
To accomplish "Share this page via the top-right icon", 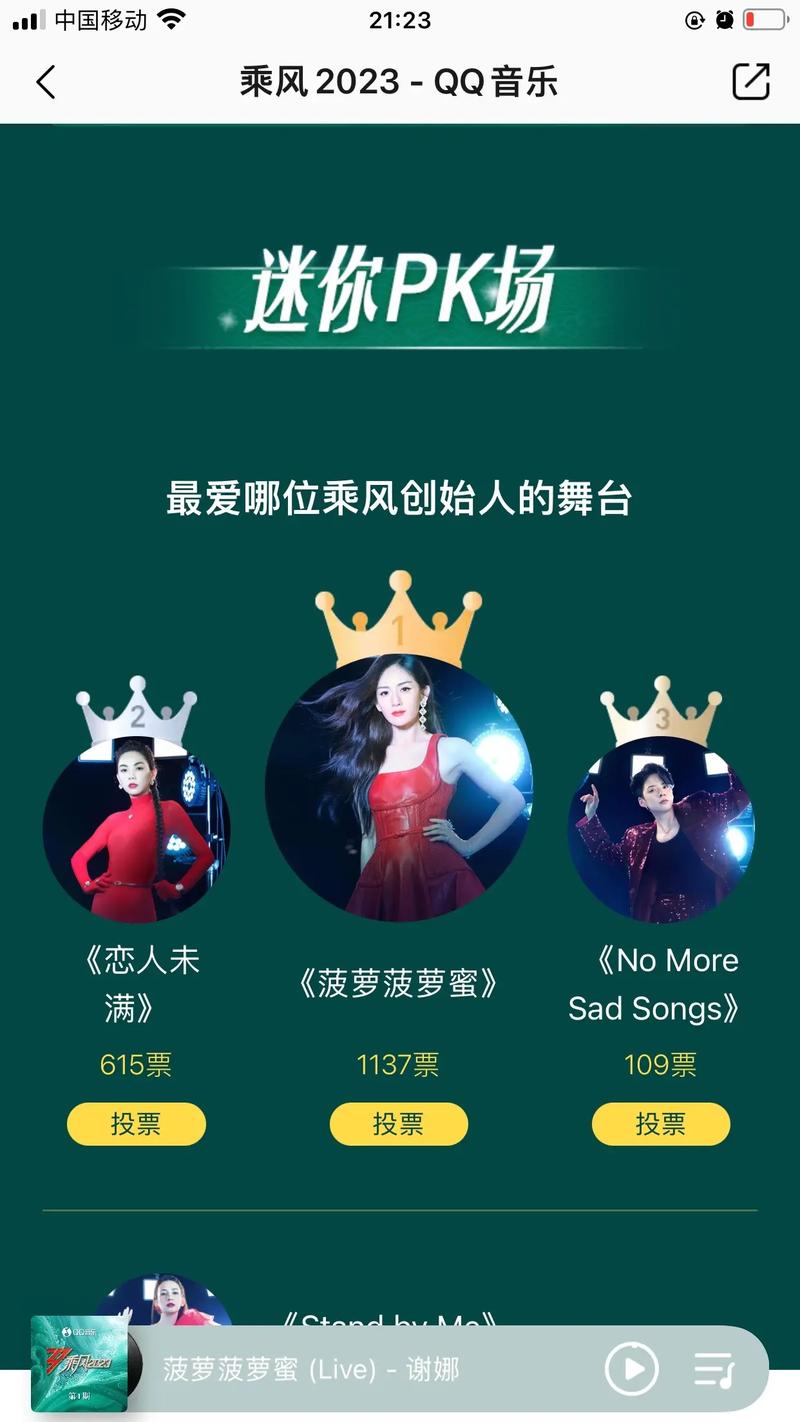I will pos(751,82).
